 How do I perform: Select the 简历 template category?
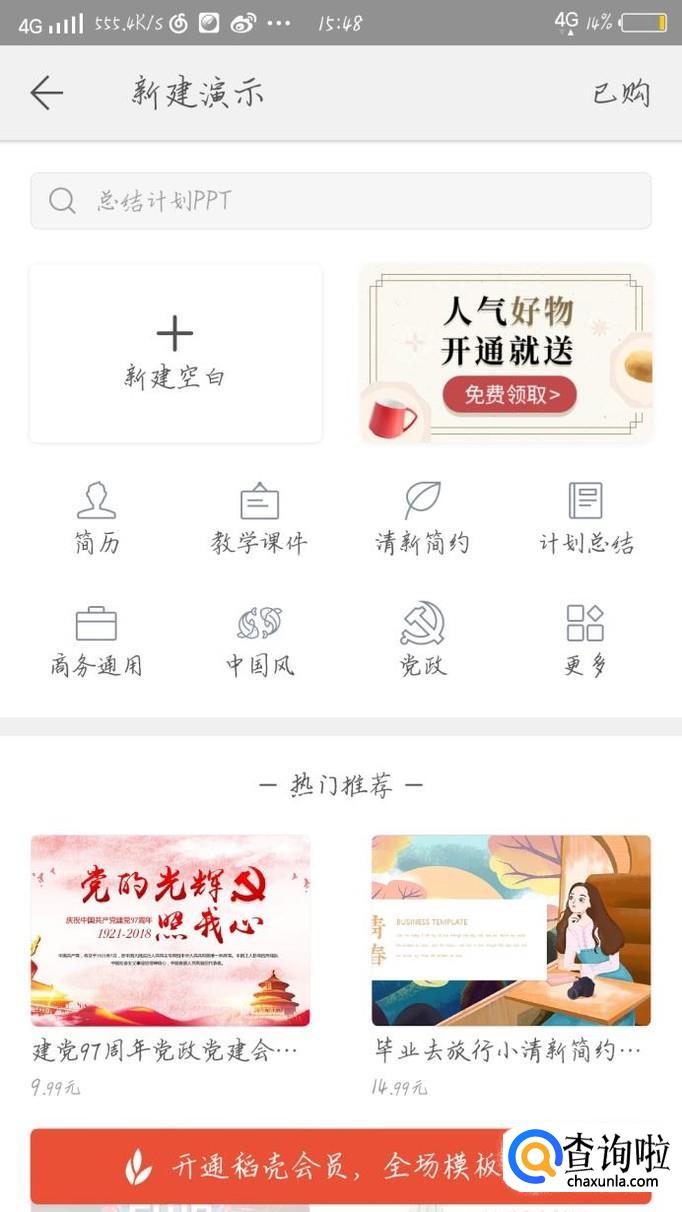tap(97, 518)
